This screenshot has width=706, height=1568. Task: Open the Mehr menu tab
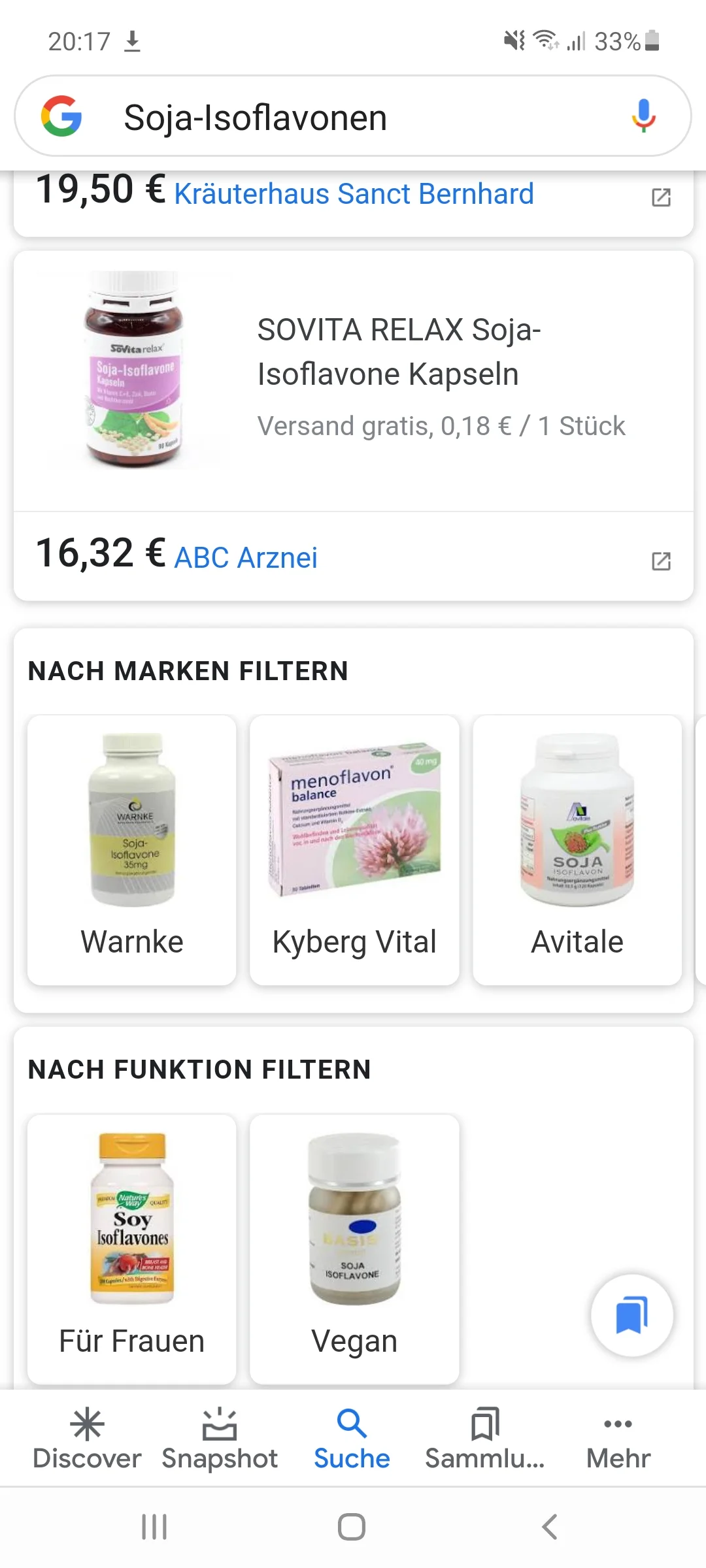(x=618, y=1439)
